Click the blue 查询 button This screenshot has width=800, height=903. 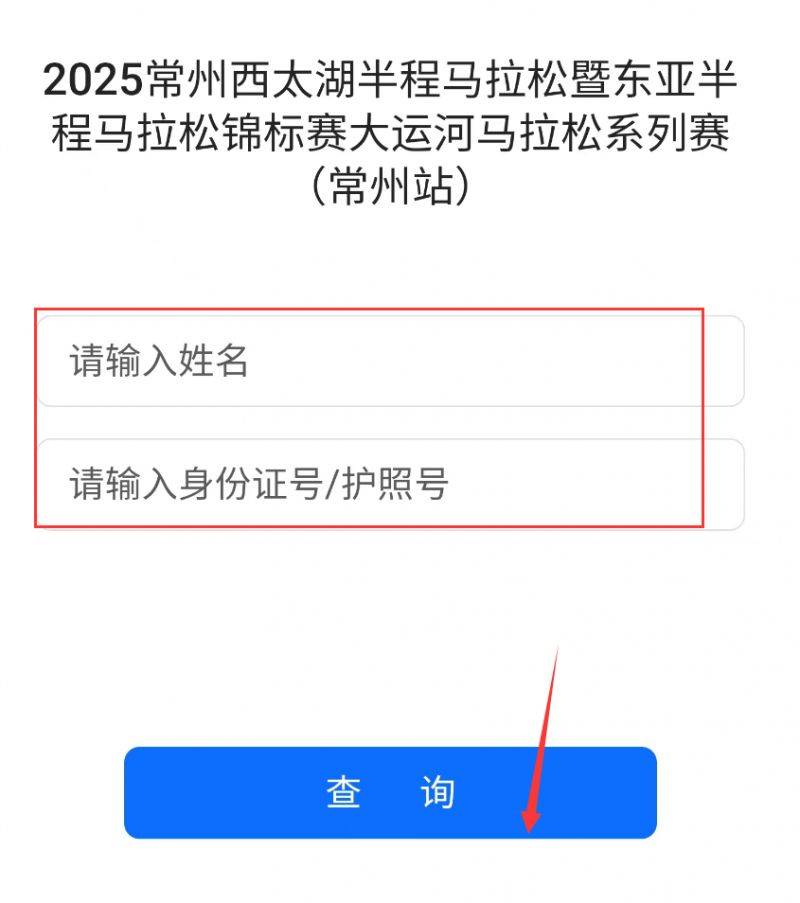point(390,793)
